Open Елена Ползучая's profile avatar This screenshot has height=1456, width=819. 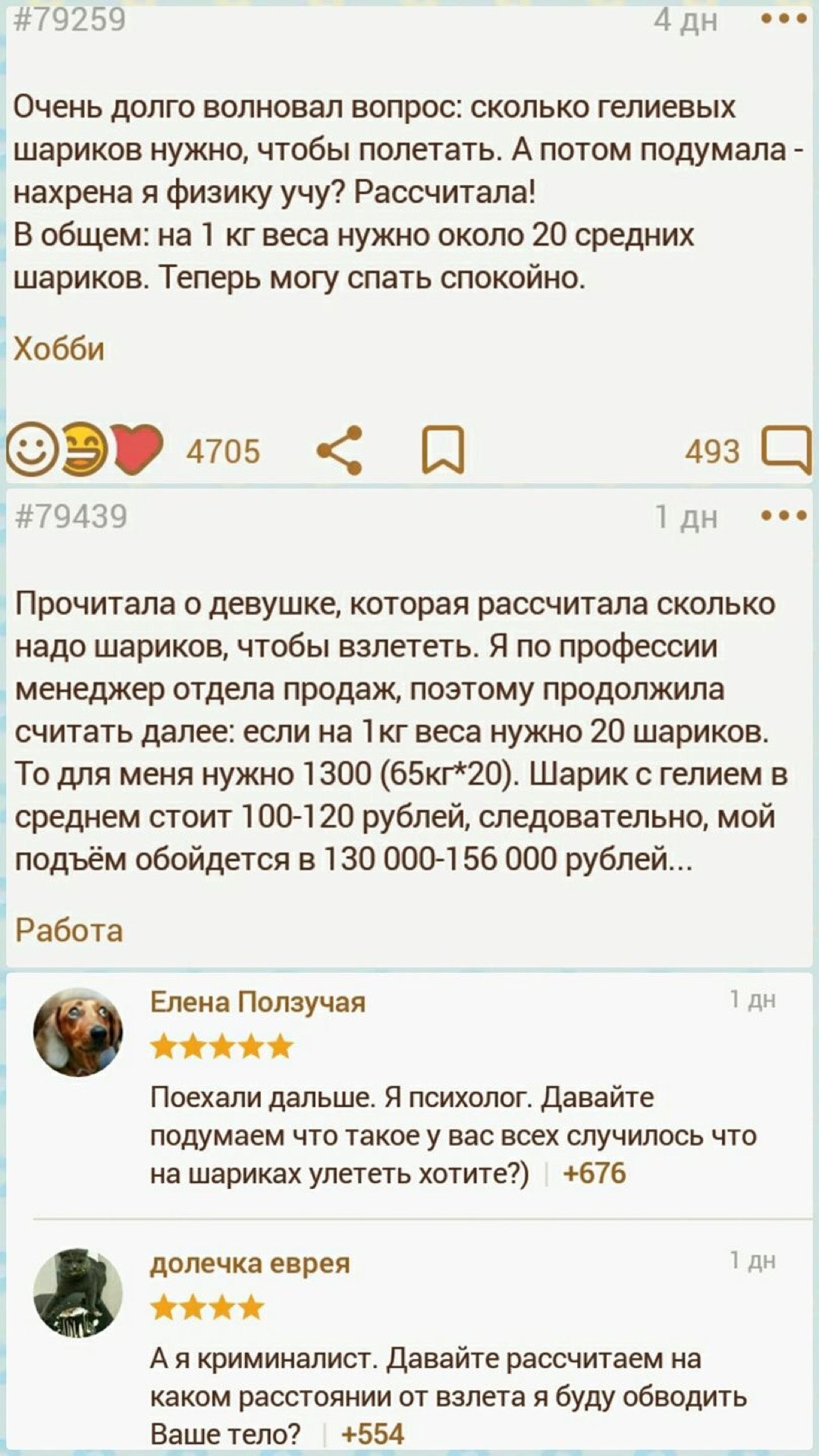(78, 1031)
